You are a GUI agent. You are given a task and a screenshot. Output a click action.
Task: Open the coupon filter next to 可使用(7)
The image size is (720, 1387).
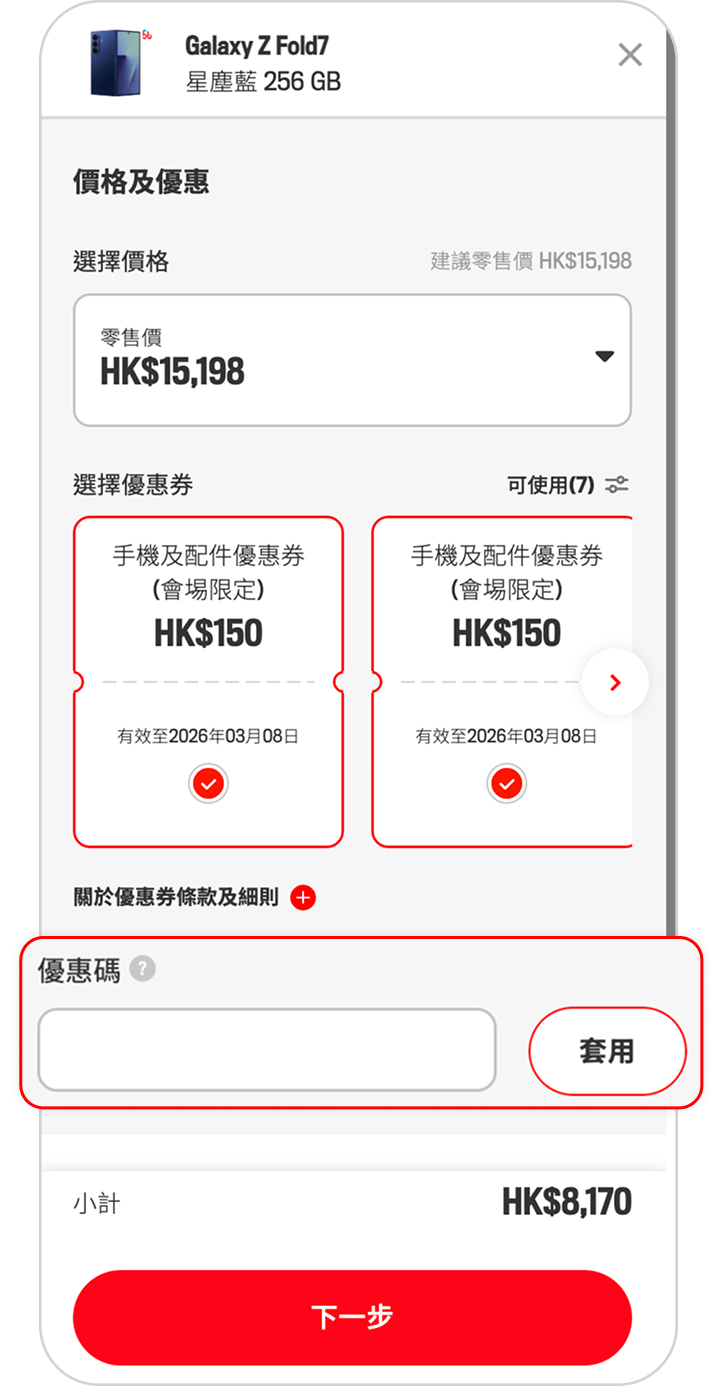[x=618, y=485]
